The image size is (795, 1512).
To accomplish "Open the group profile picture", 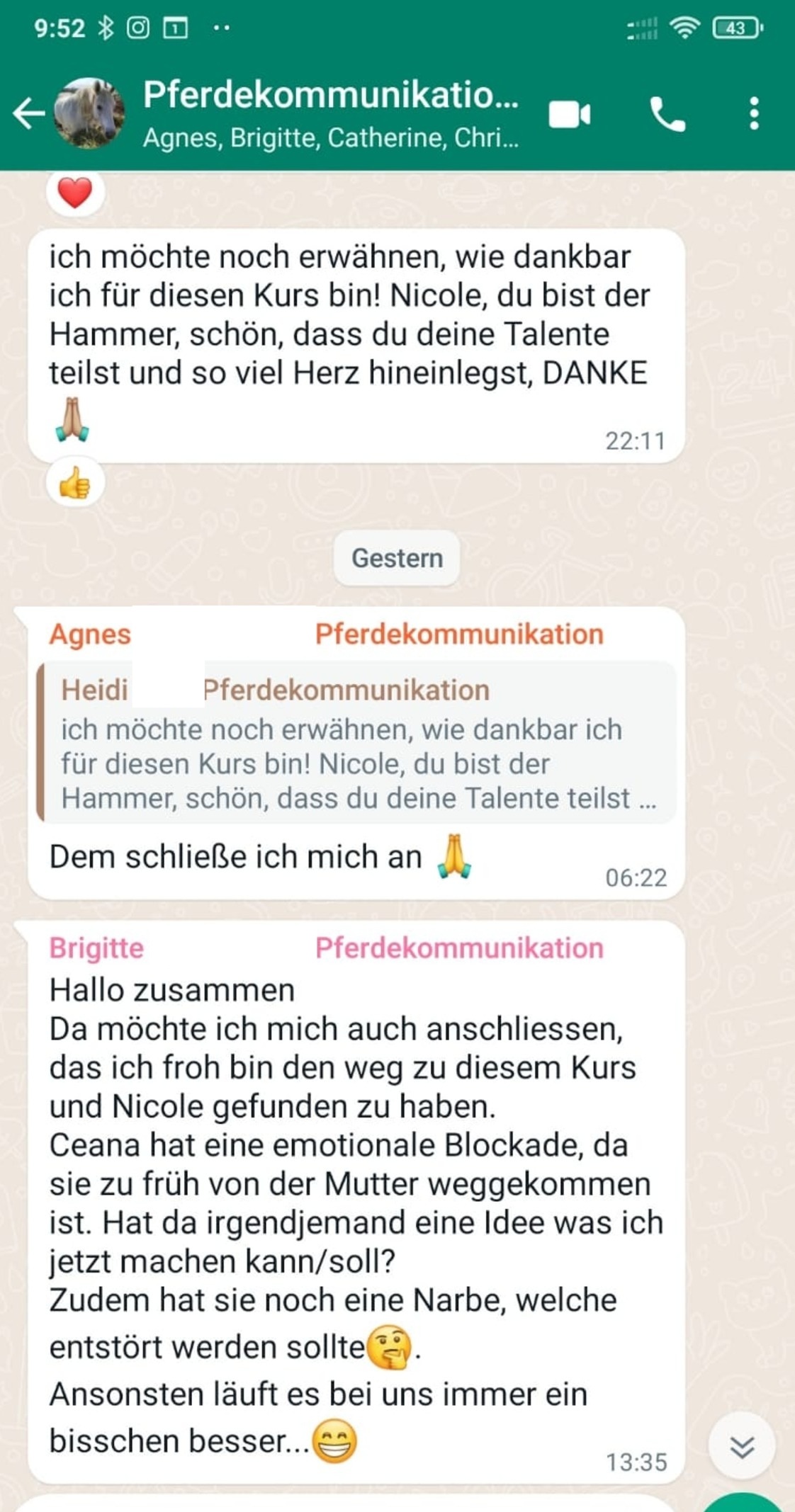I will [90, 113].
